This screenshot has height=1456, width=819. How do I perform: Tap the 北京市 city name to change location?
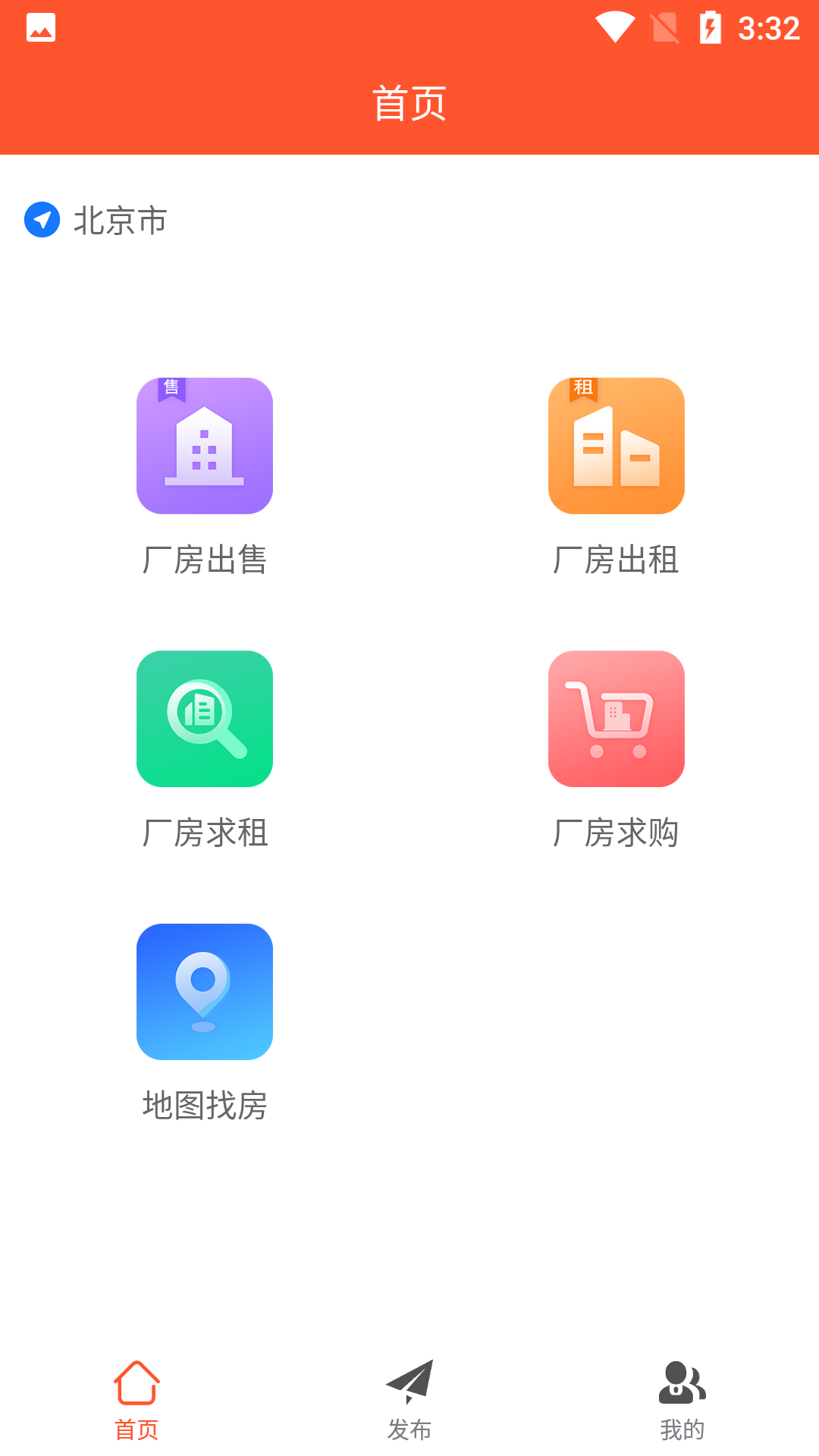tap(121, 221)
